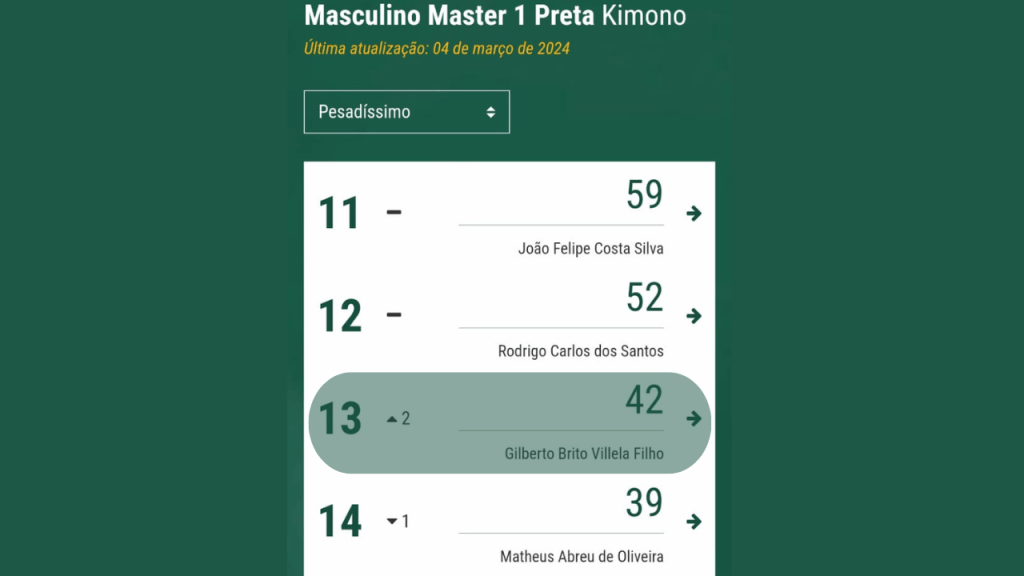
Task: Open the Pesadíssimo weight class dropdown
Action: click(406, 112)
